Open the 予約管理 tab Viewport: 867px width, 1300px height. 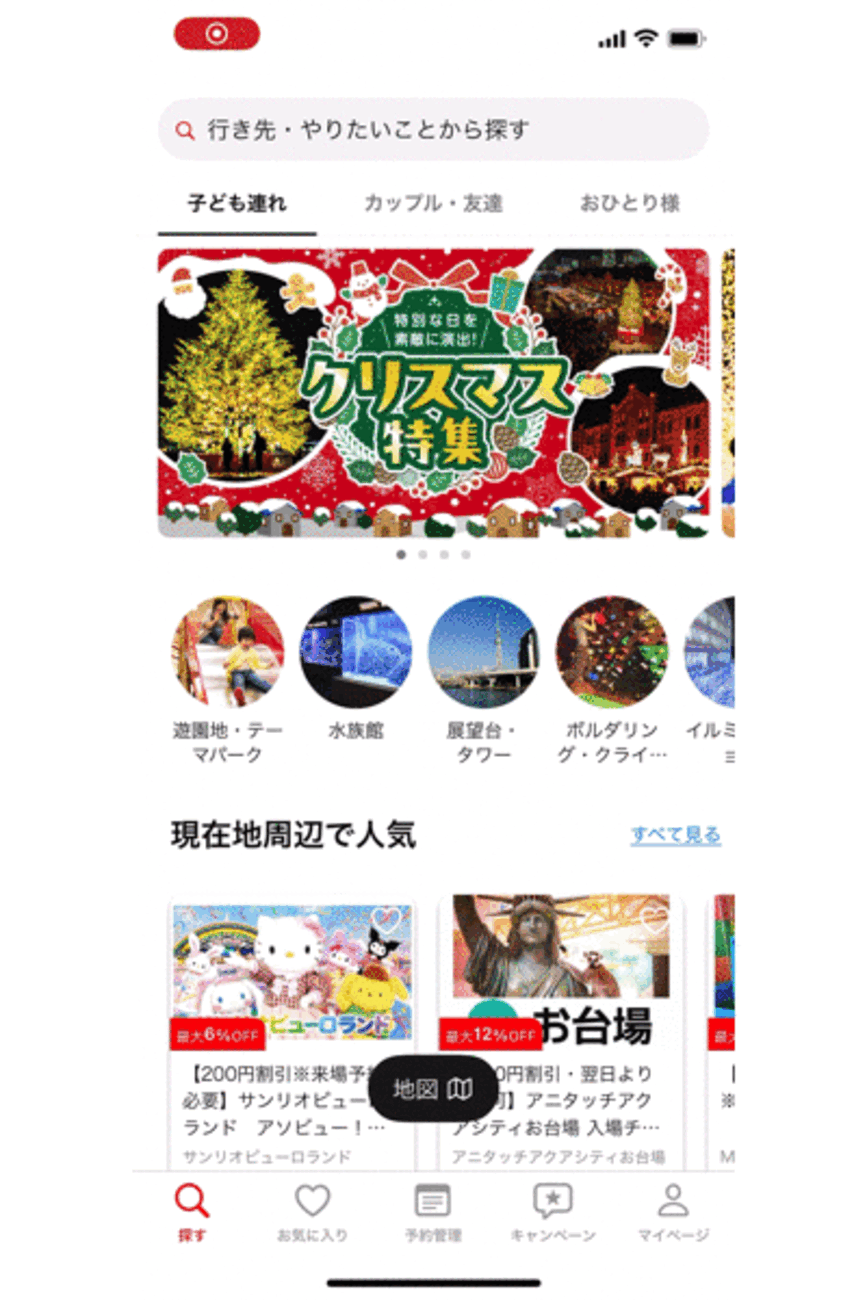(433, 1213)
